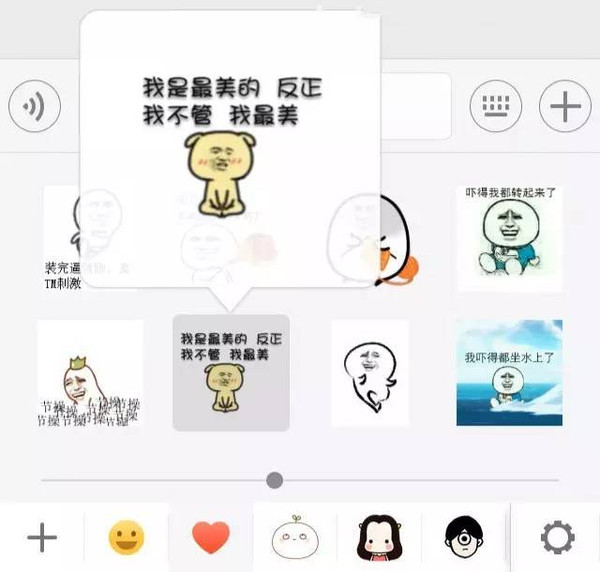
Task: Switch to the black-haired boy sticker pack
Action: tap(463, 539)
